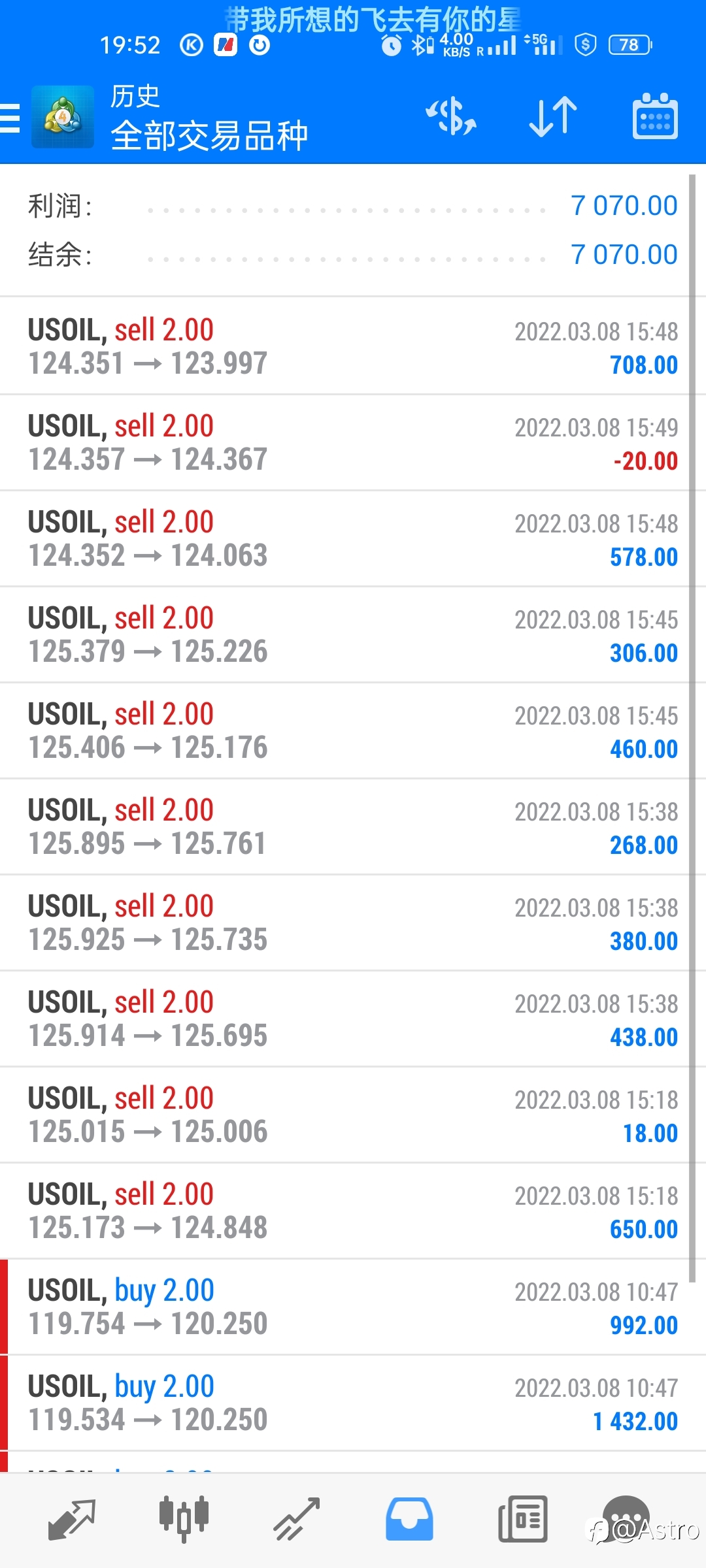The width and height of the screenshot is (706, 1568).
Task: Open the chat messages tab
Action: click(626, 1519)
